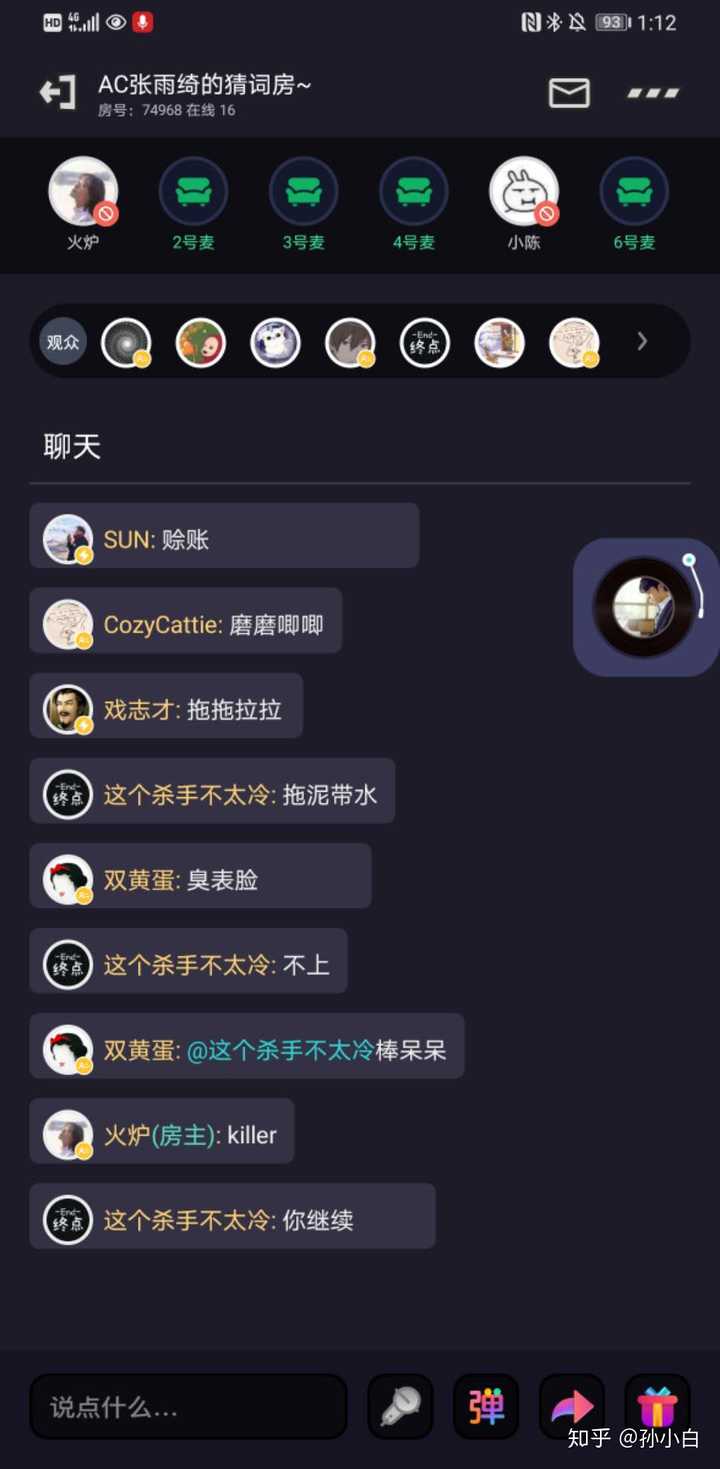This screenshot has width=720, height=1469.
Task: Open more room options via the ellipsis icon
Action: [x=651, y=93]
